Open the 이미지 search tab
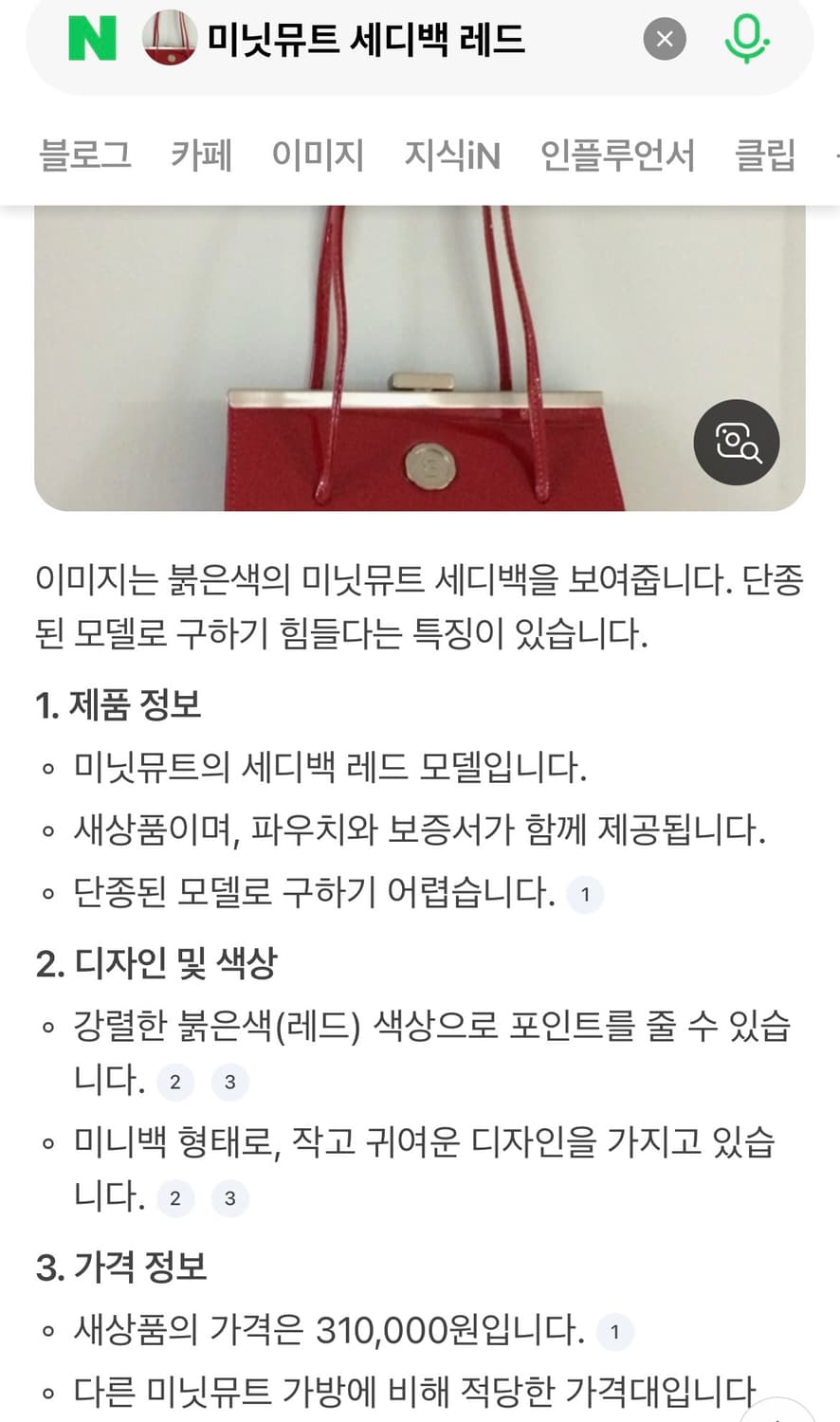Viewport: 840px width, 1422px height. [319, 155]
